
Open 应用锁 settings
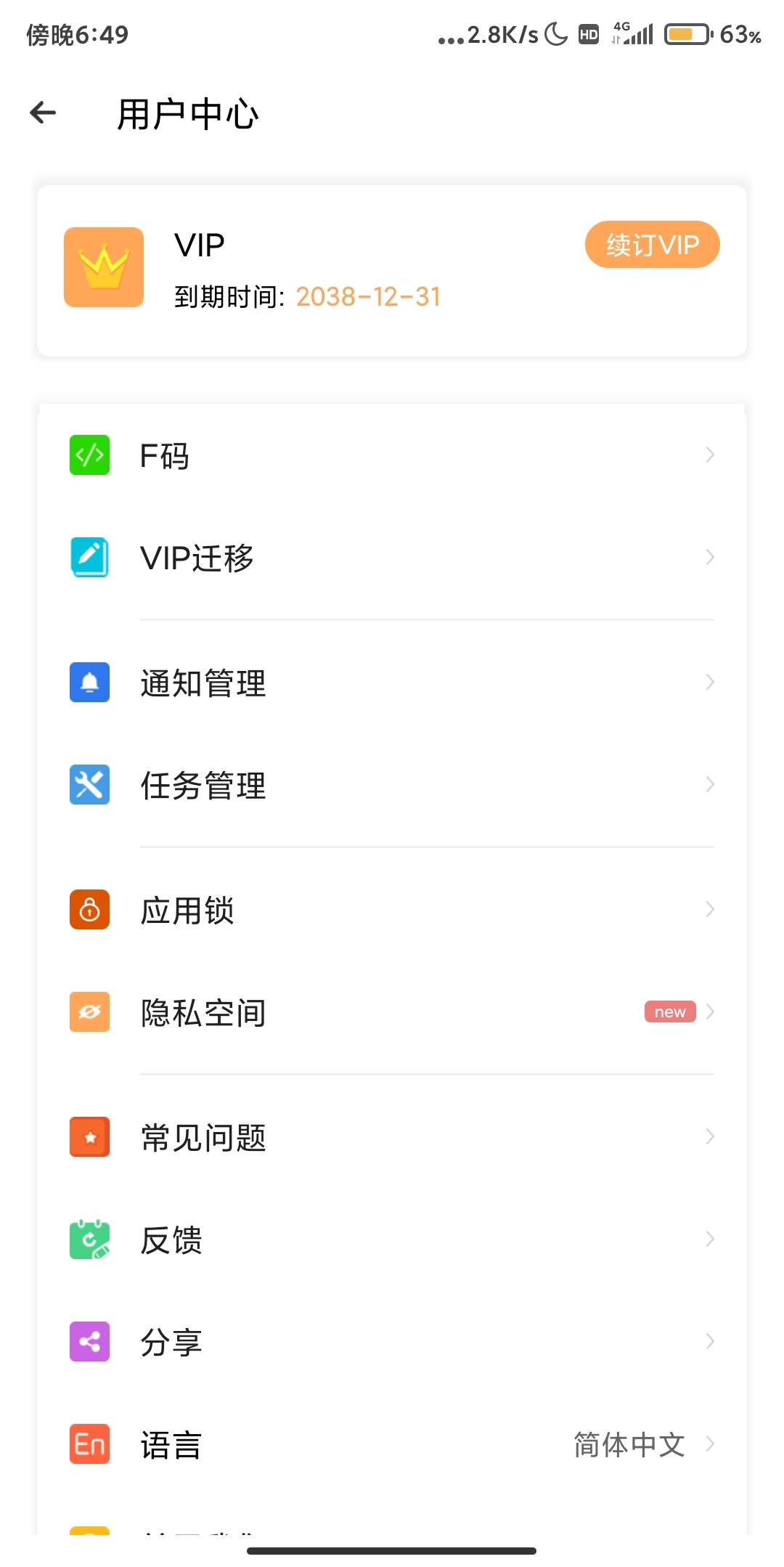[x=392, y=910]
